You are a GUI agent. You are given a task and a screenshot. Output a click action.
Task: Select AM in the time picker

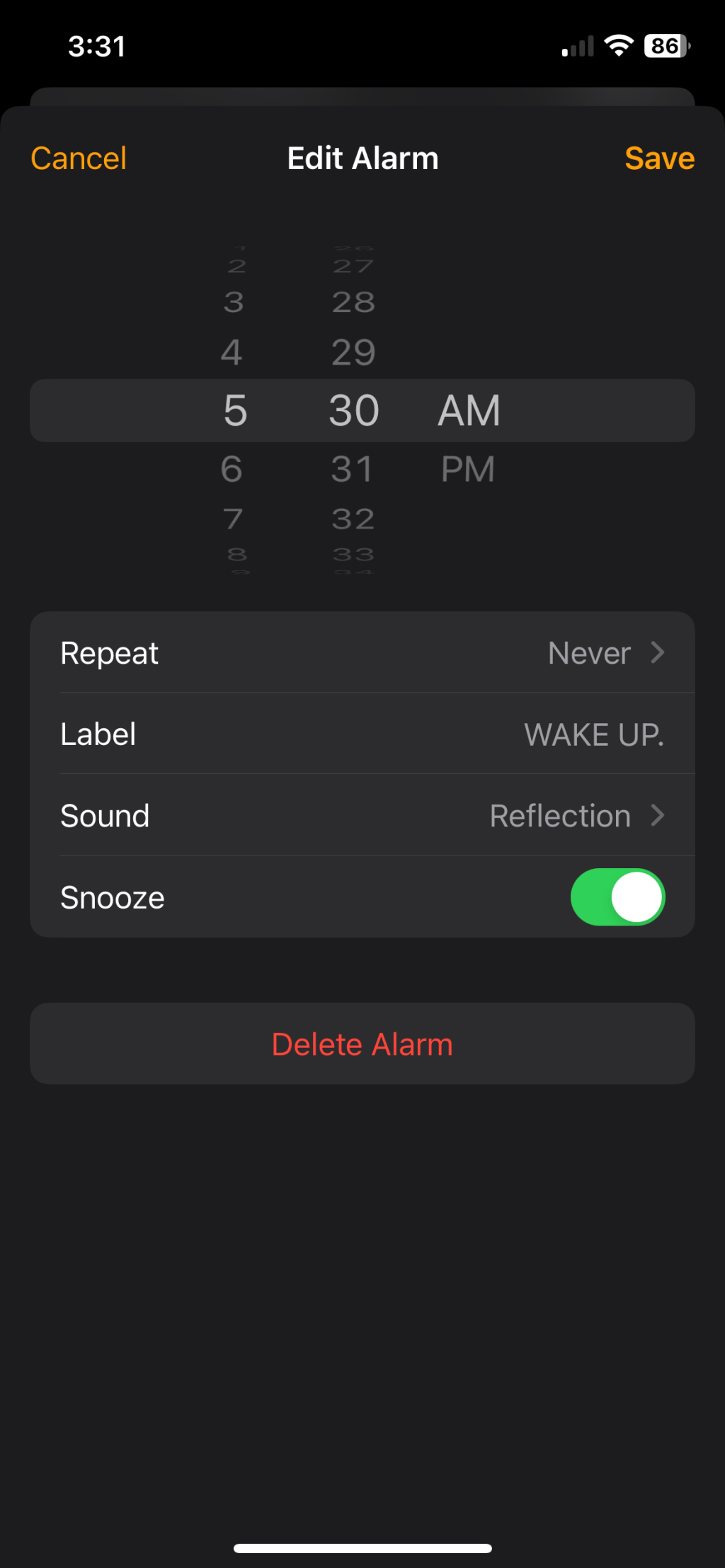coord(469,410)
